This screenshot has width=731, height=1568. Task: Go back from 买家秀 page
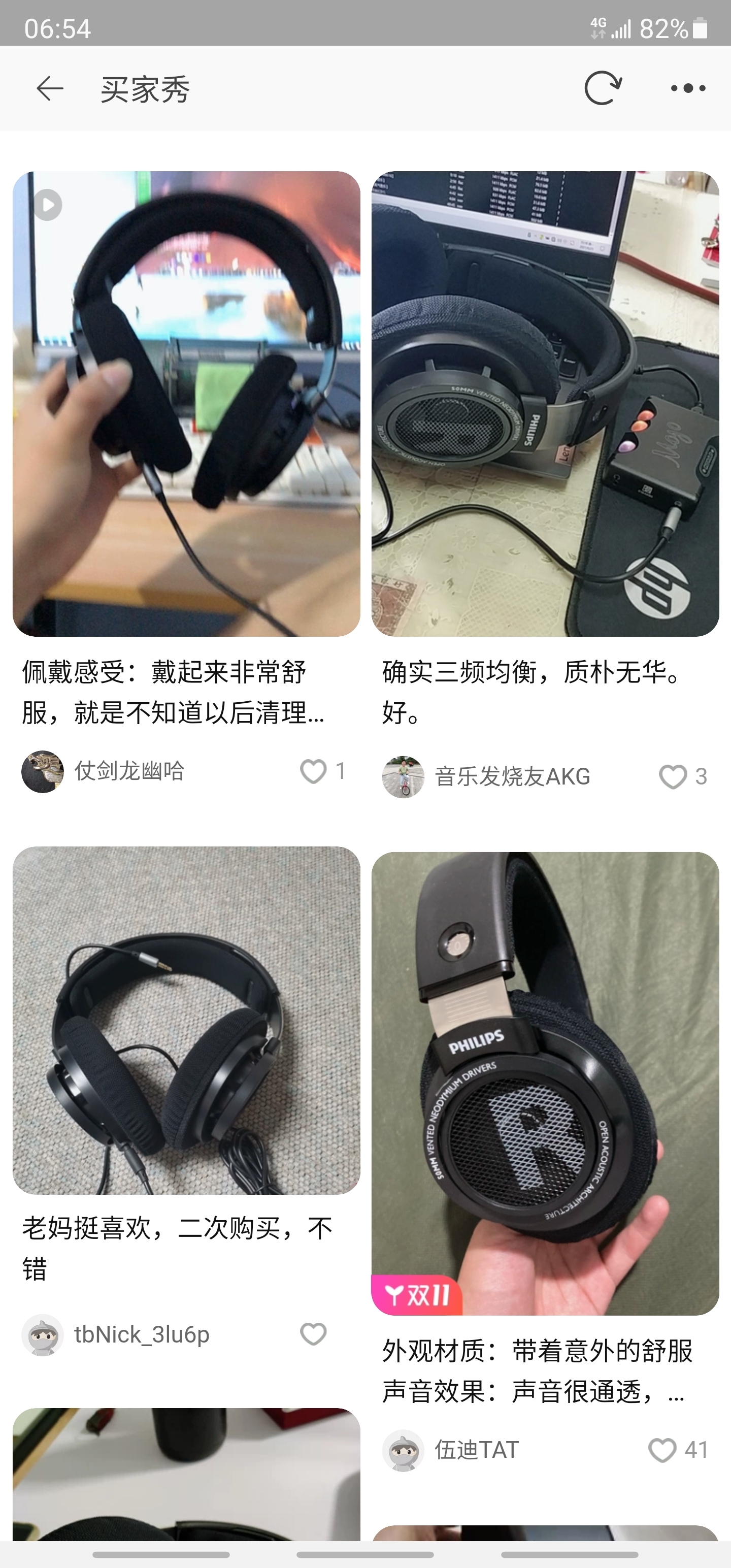50,89
